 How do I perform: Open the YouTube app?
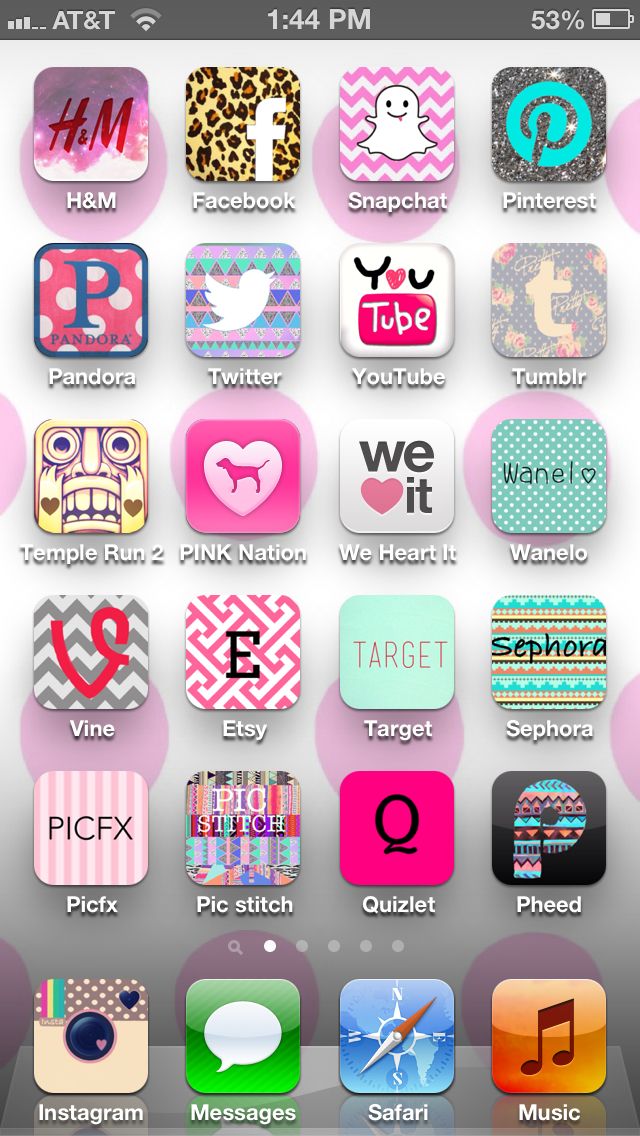[x=397, y=300]
